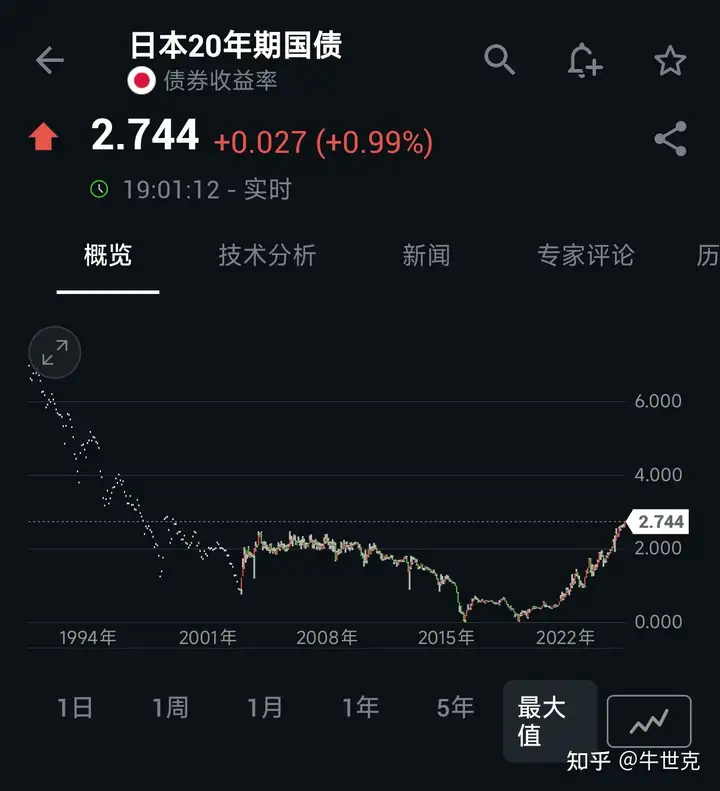Screen dimensions: 720x791
Task: Open search from the top bar
Action: (500, 60)
